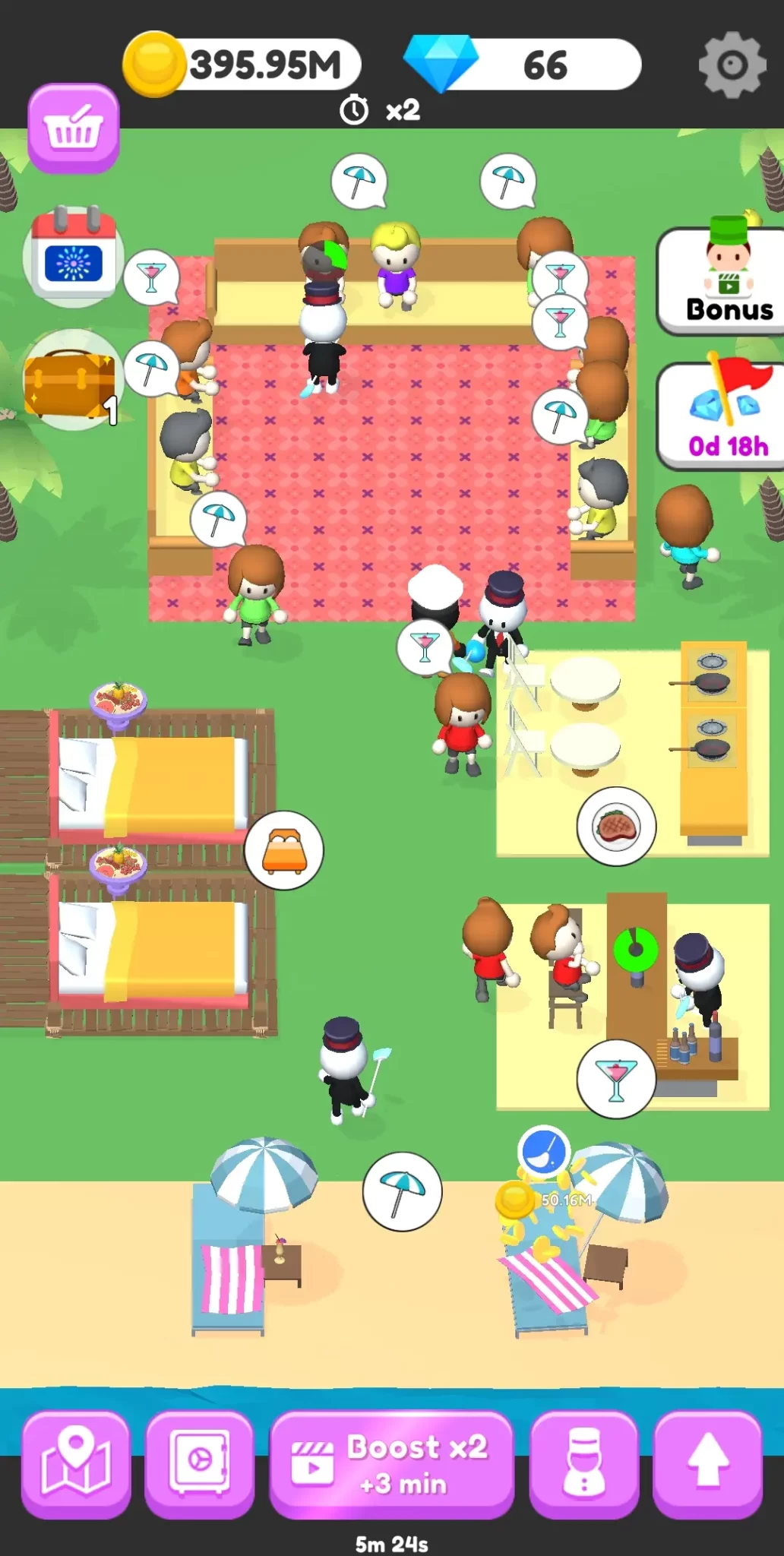Tap the cocktail bar bubble
Screen dimensions: 784x1556
pos(616,1077)
